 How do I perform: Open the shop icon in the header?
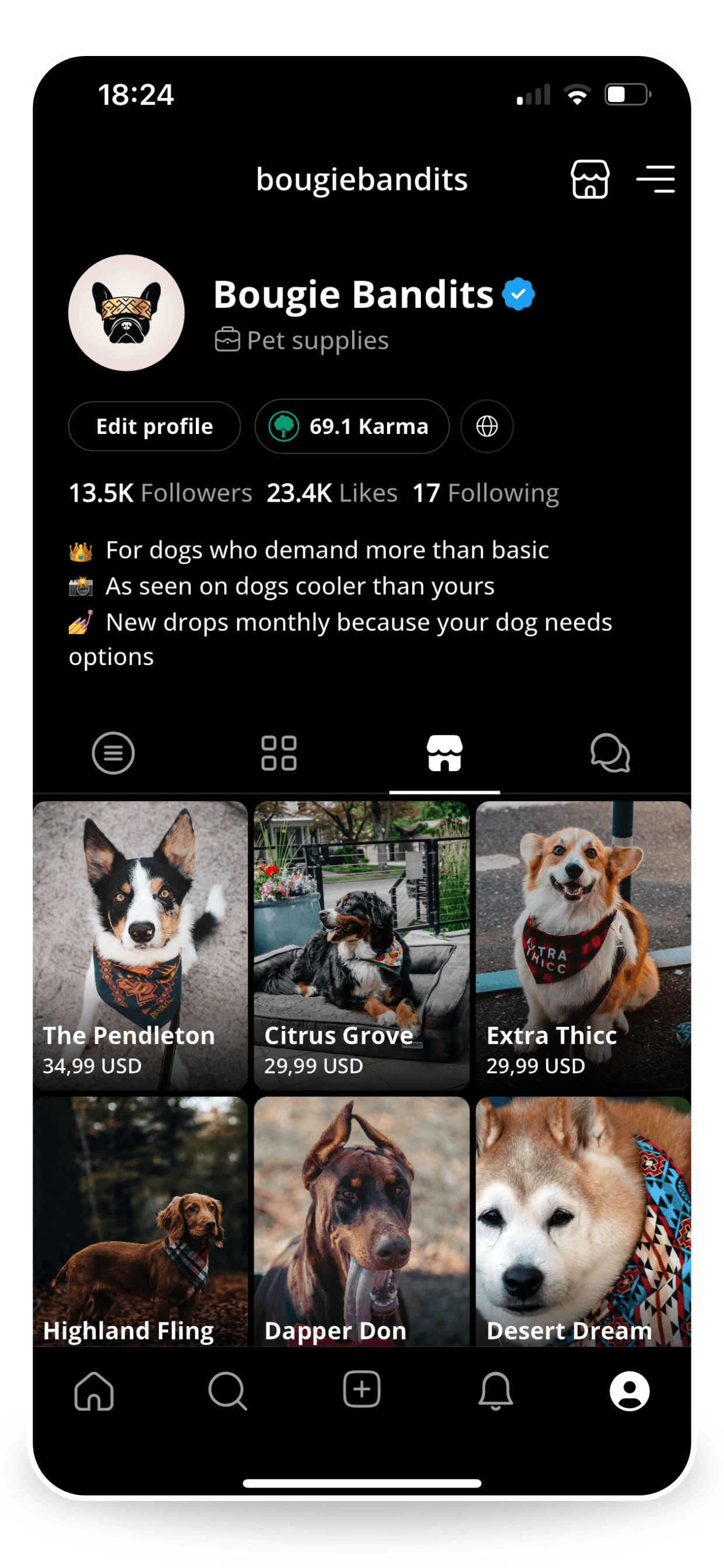pyautogui.click(x=589, y=179)
